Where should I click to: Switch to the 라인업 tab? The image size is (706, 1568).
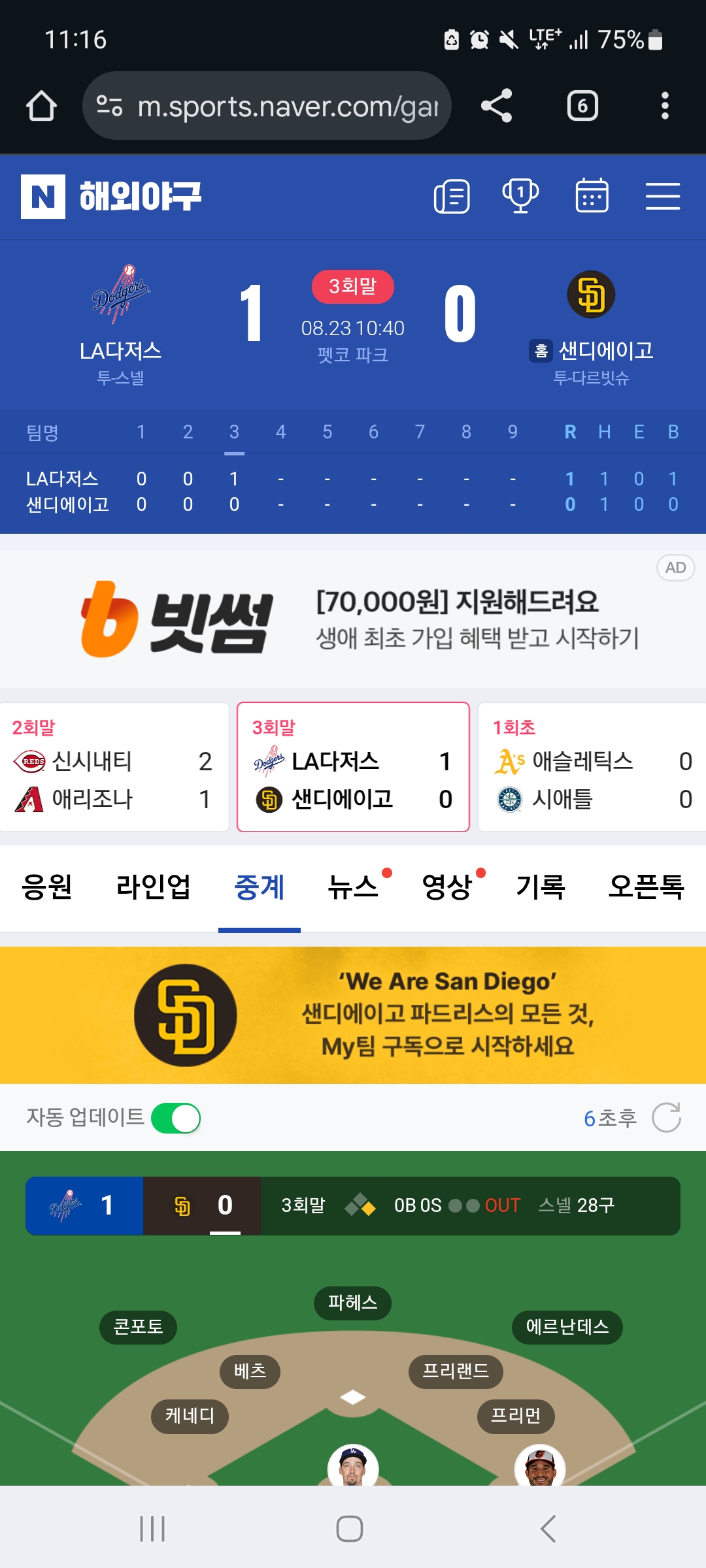pyautogui.click(x=153, y=887)
